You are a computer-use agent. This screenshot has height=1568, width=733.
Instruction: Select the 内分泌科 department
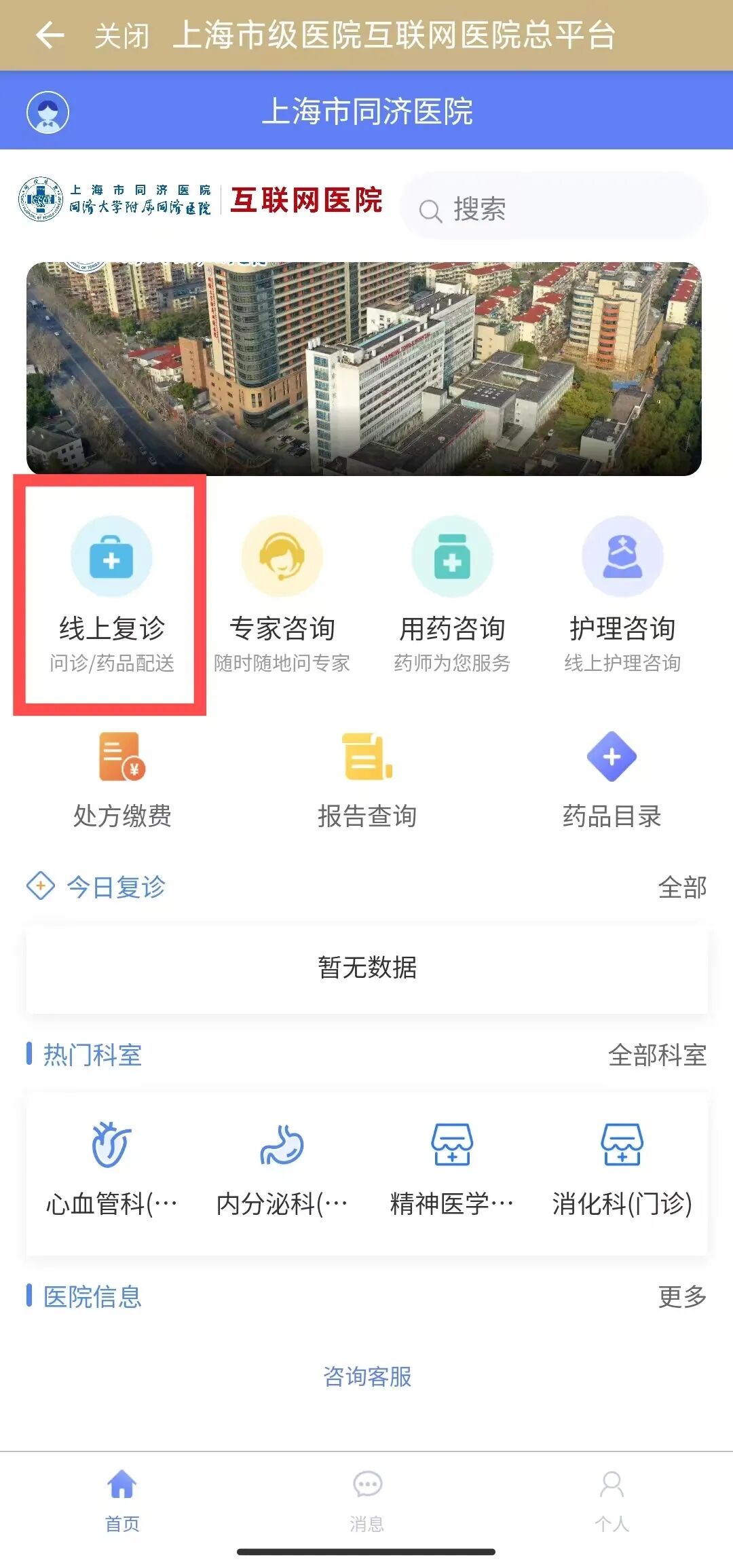pos(282,1169)
